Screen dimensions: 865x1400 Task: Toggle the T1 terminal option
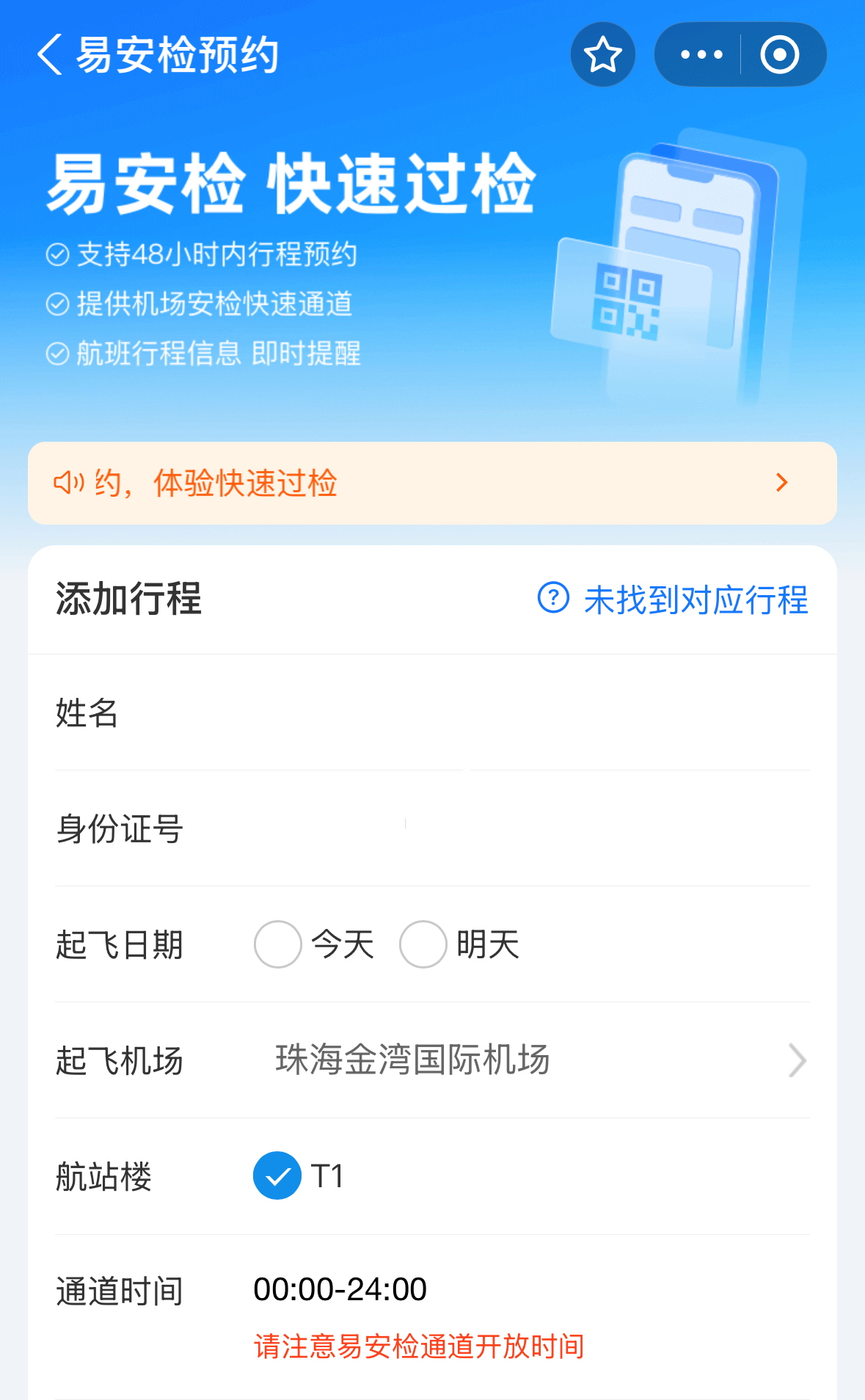point(278,1175)
